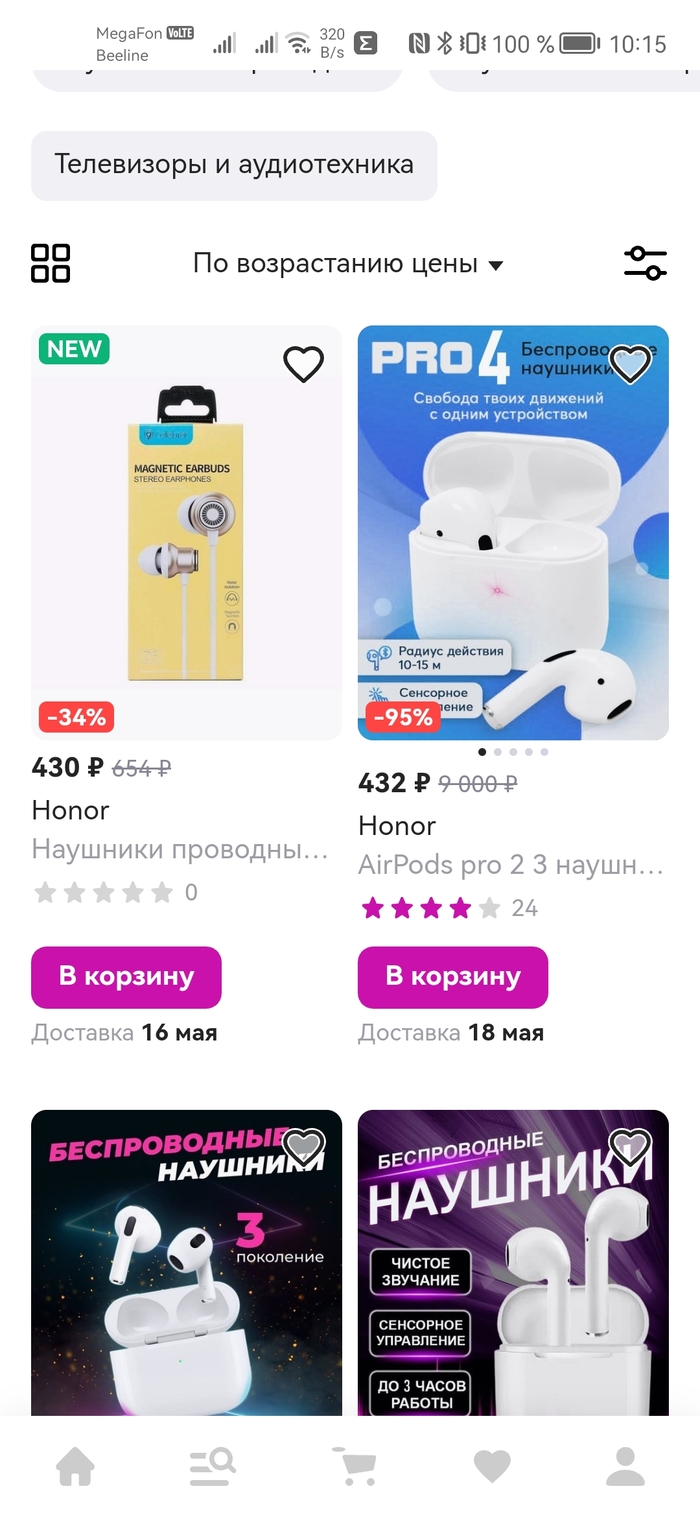Like the 3 поколение wireless earphones

point(304,1147)
